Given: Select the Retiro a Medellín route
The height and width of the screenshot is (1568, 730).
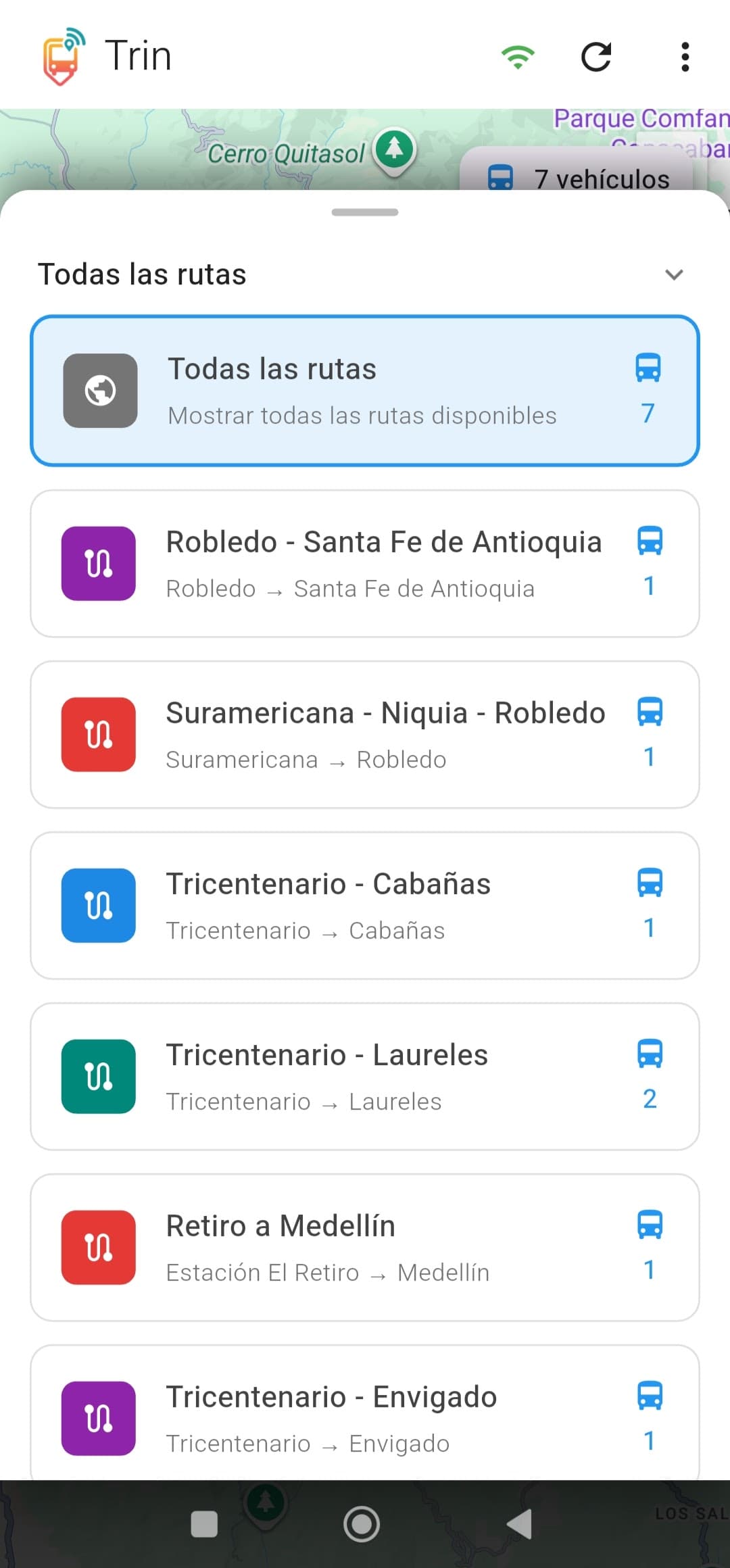Looking at the screenshot, I should 365,1247.
